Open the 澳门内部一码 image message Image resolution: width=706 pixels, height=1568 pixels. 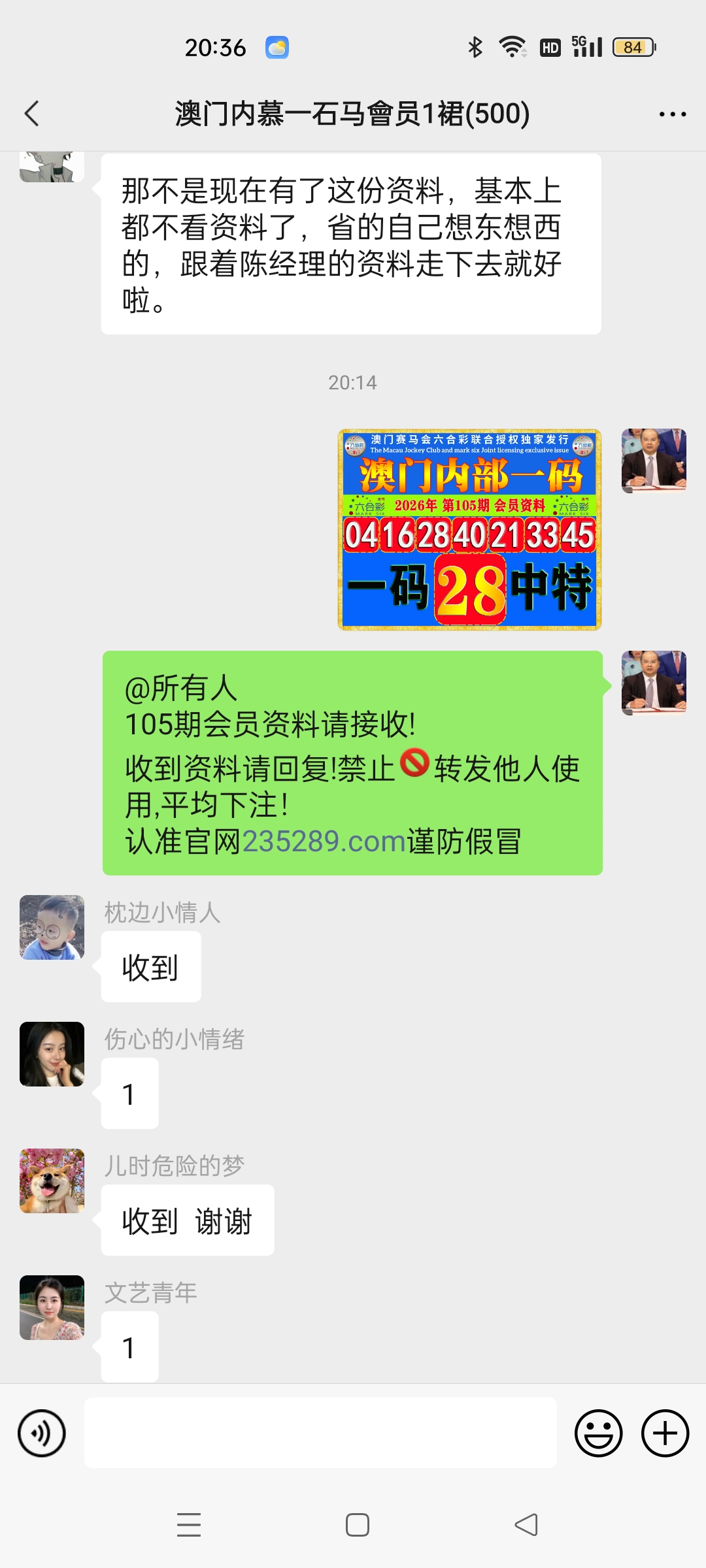pyautogui.click(x=469, y=529)
